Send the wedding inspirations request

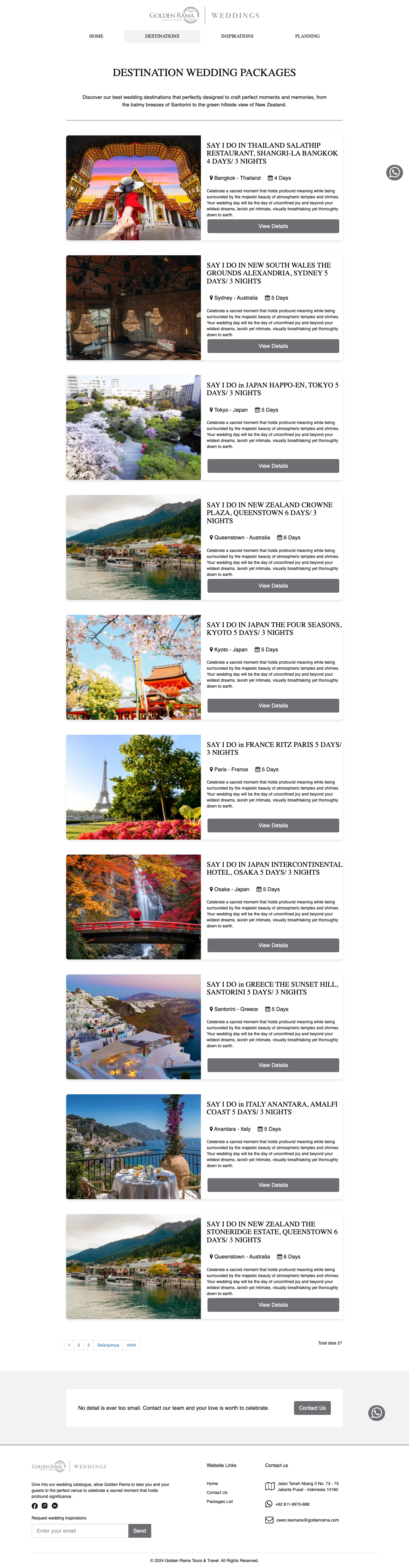tap(139, 1531)
